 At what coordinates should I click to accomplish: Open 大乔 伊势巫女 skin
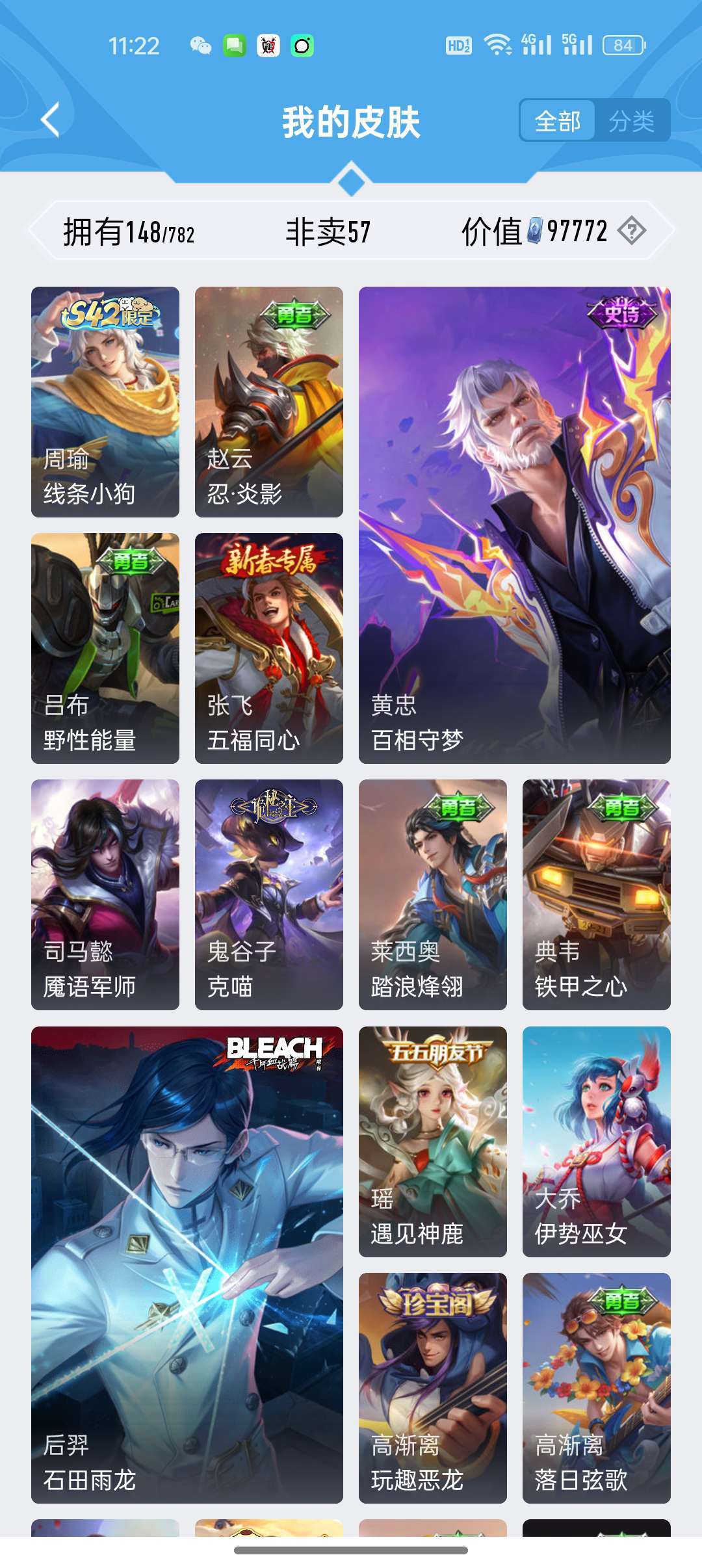(x=597, y=1142)
